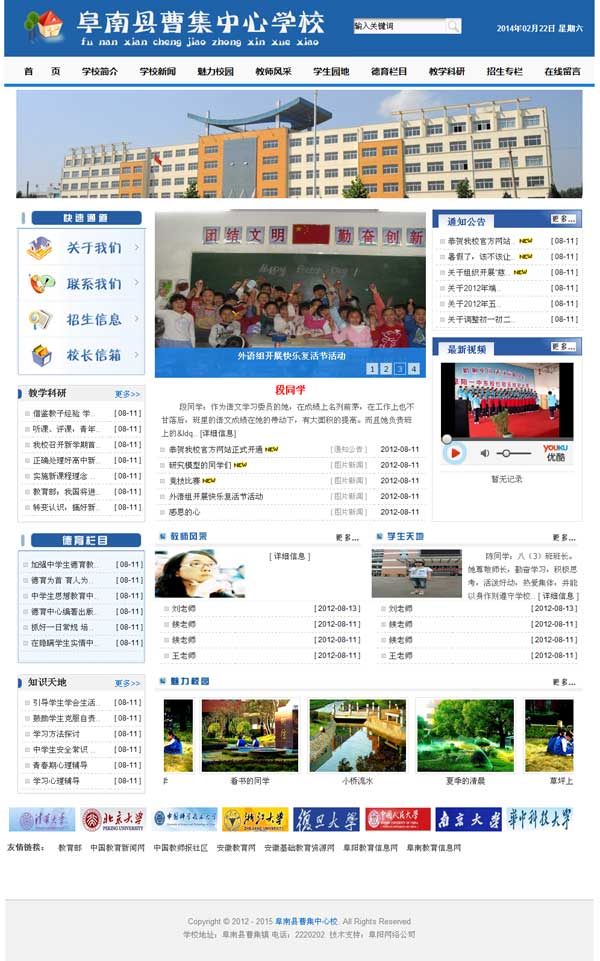The image size is (600, 961).
Task: Select slide 3 in the photo carousel
Action: pyautogui.click(x=399, y=369)
